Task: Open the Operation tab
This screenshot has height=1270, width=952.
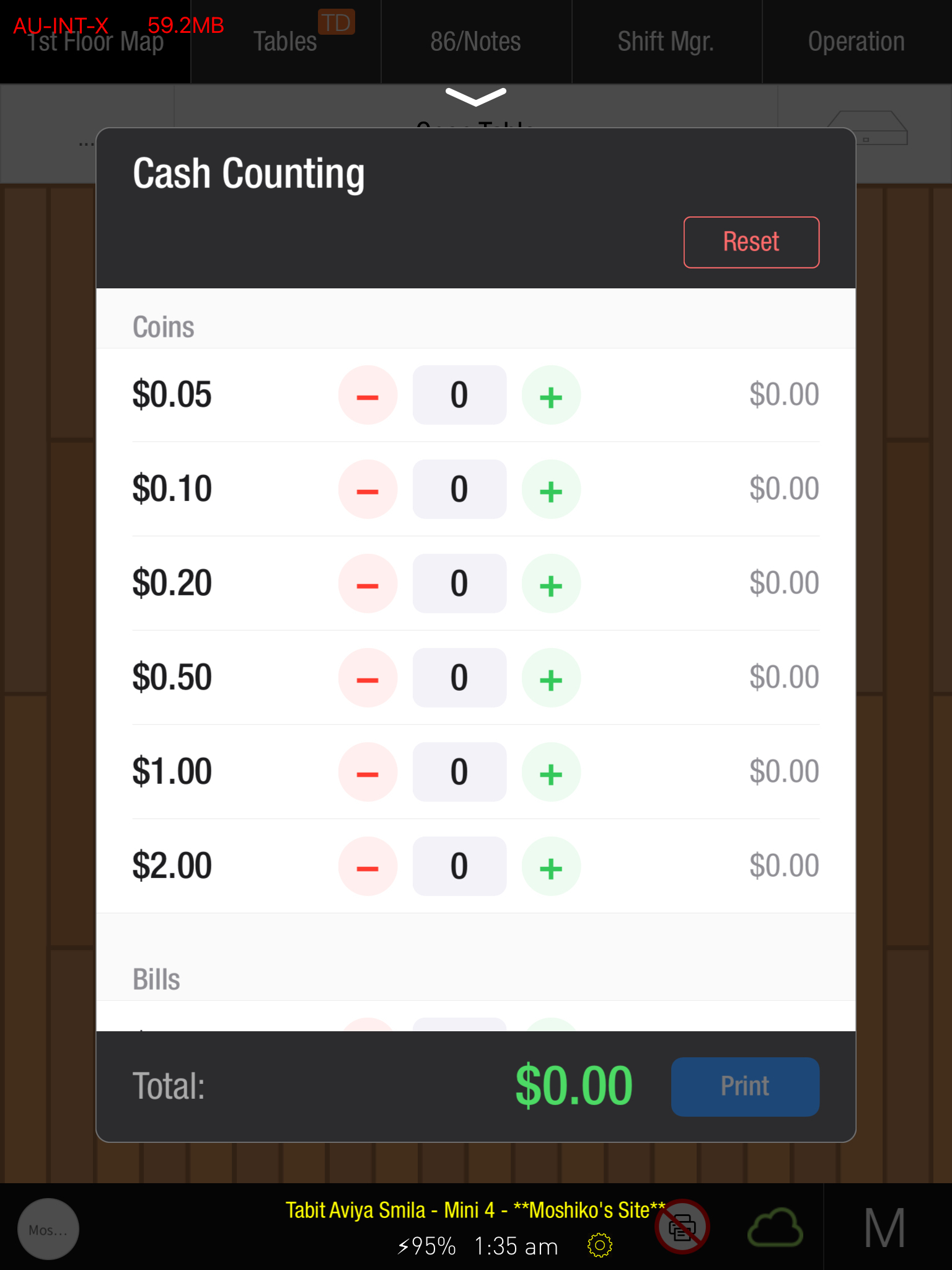Action: pyautogui.click(x=857, y=42)
